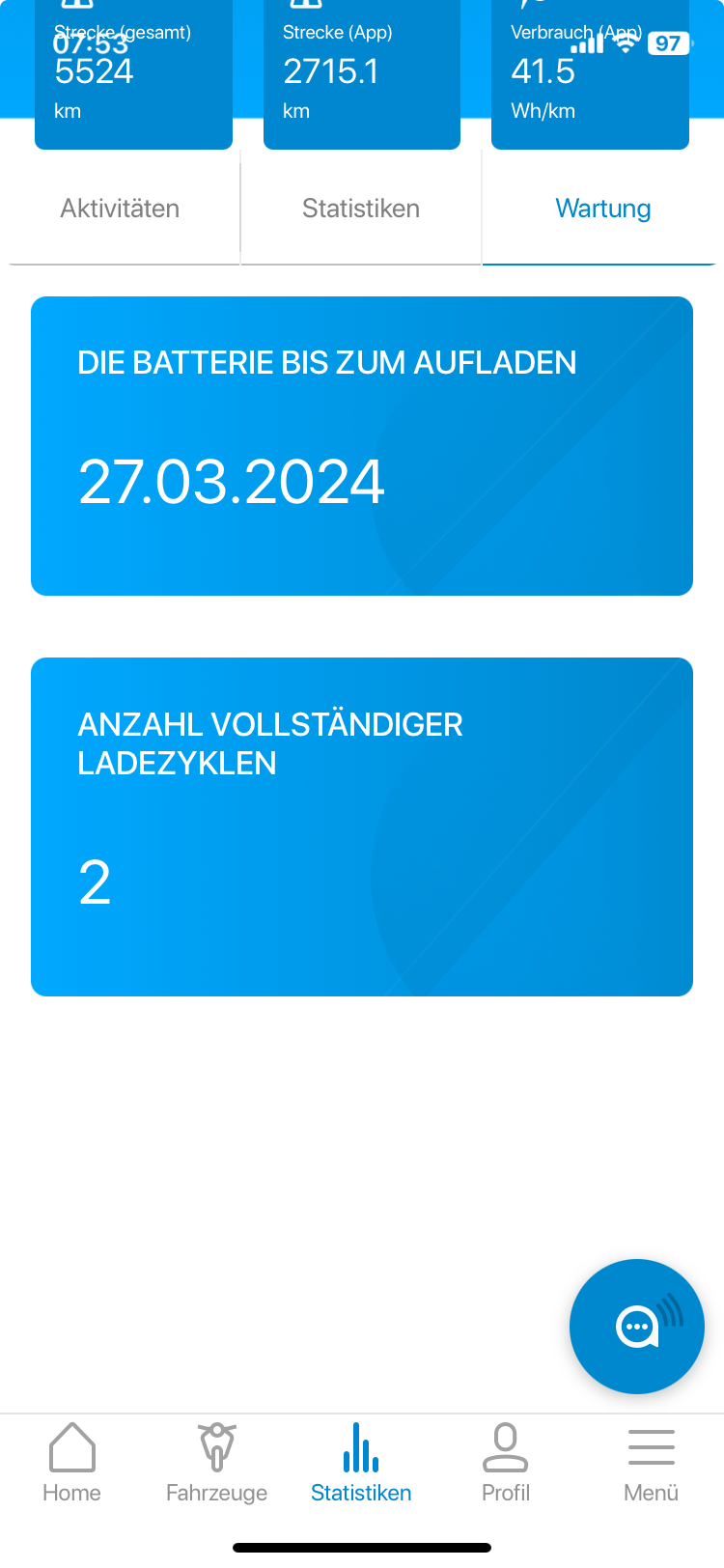Image resolution: width=724 pixels, height=1568 pixels.
Task: Open the Profil tab
Action: [506, 1463]
